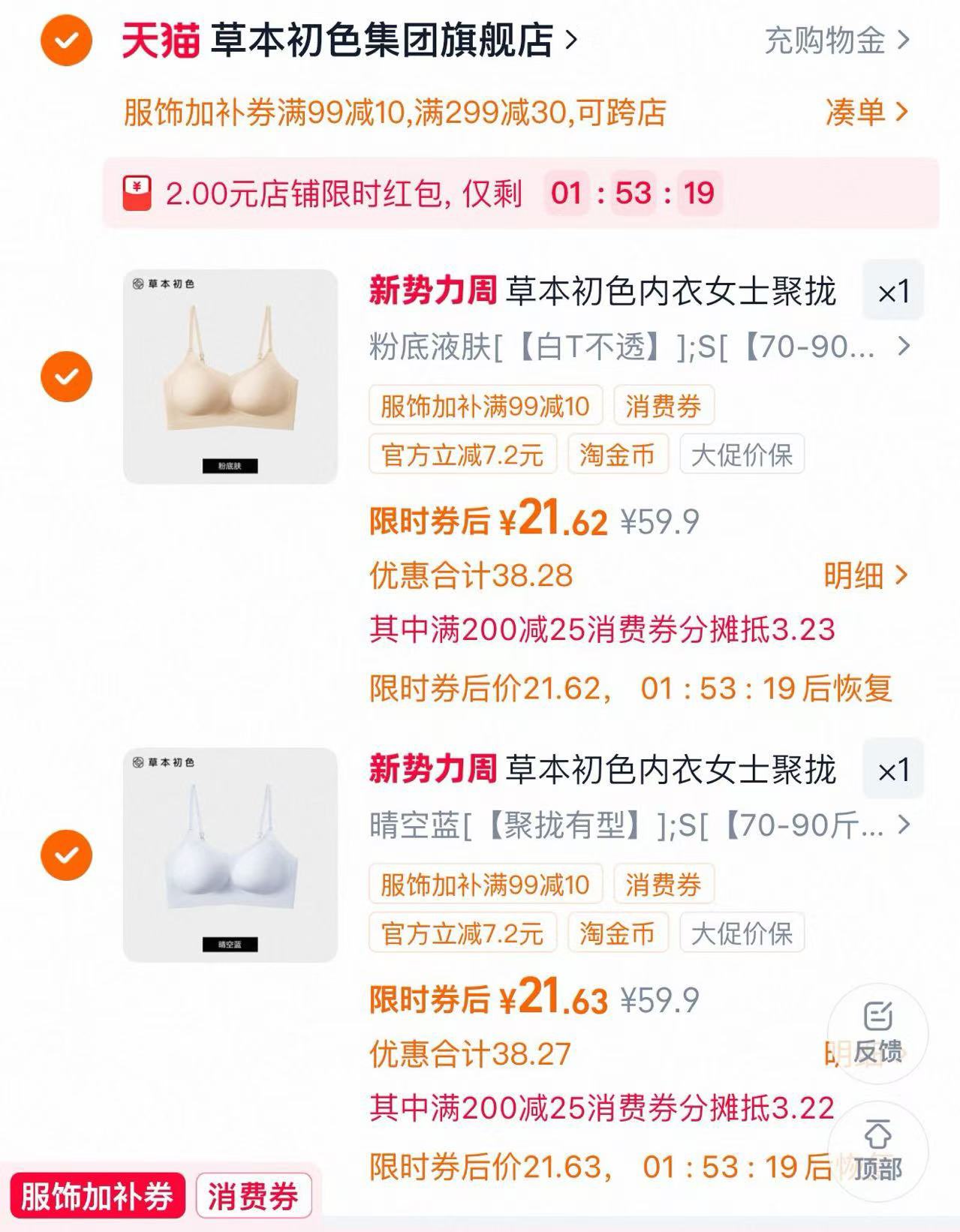The height and width of the screenshot is (1232, 960).
Task: Change the quantity ×1 of the 粉底液肤 item
Action: [x=892, y=291]
